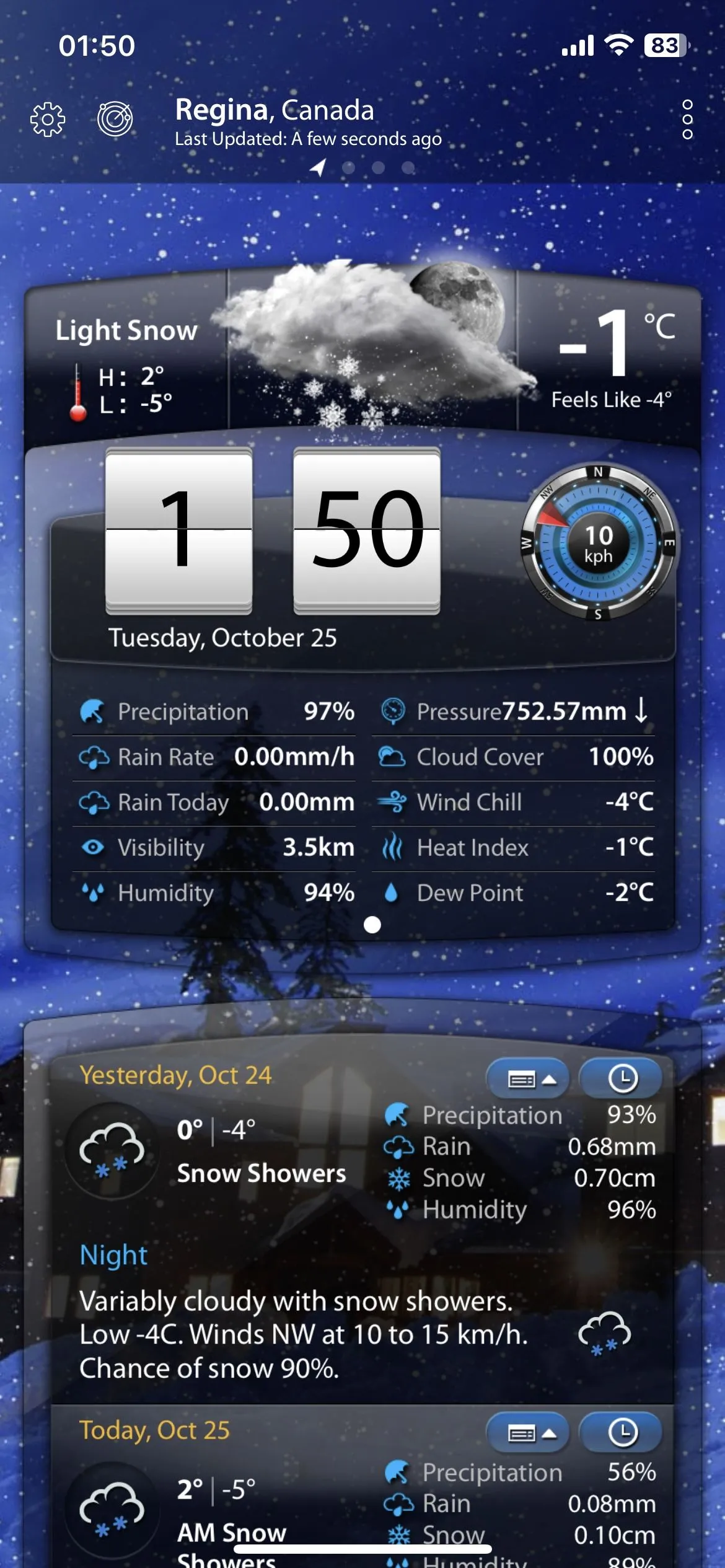Open the settings gear
Screen dimensions: 725x1568
(x=48, y=119)
